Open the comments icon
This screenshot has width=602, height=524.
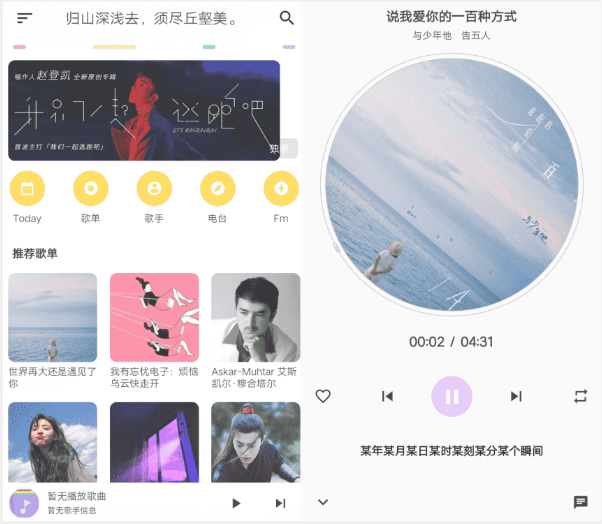coord(580,502)
